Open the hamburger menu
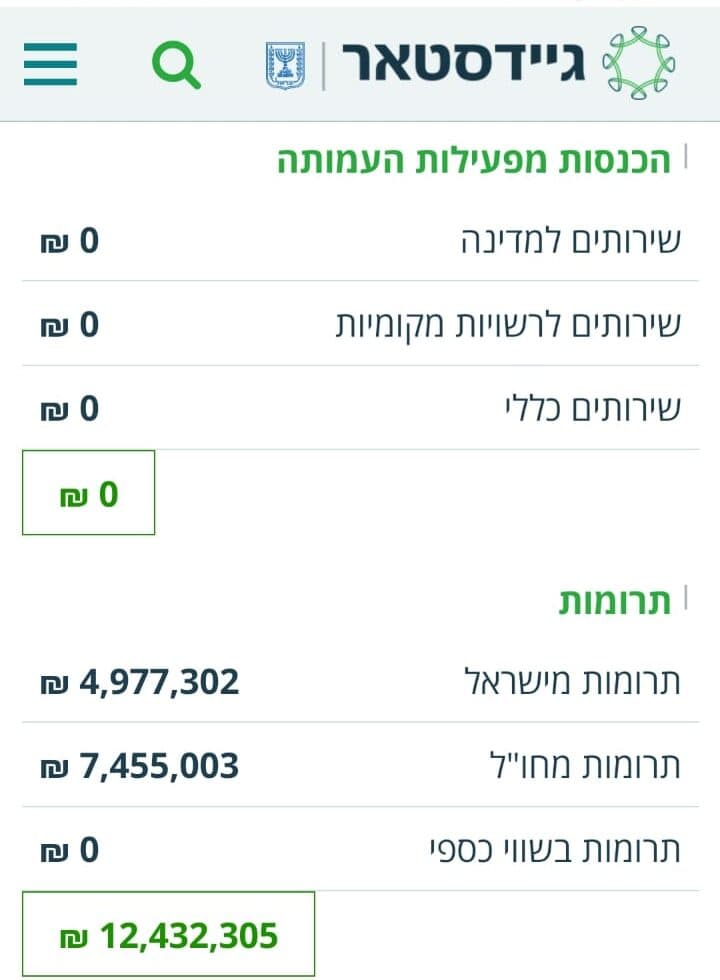The image size is (720, 980). 50,64
